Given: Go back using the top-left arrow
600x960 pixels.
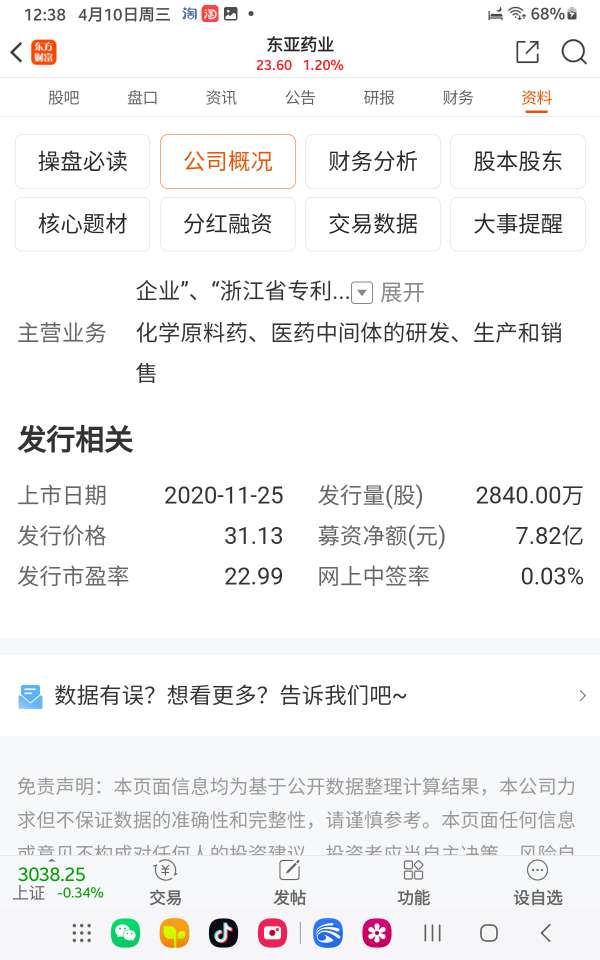Looking at the screenshot, I should 17,53.
